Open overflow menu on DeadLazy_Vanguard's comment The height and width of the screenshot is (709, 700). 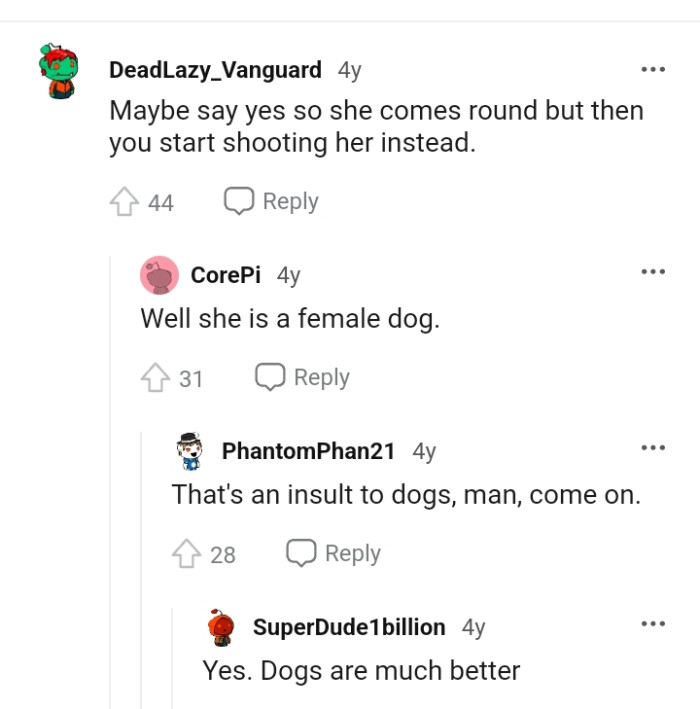click(653, 70)
